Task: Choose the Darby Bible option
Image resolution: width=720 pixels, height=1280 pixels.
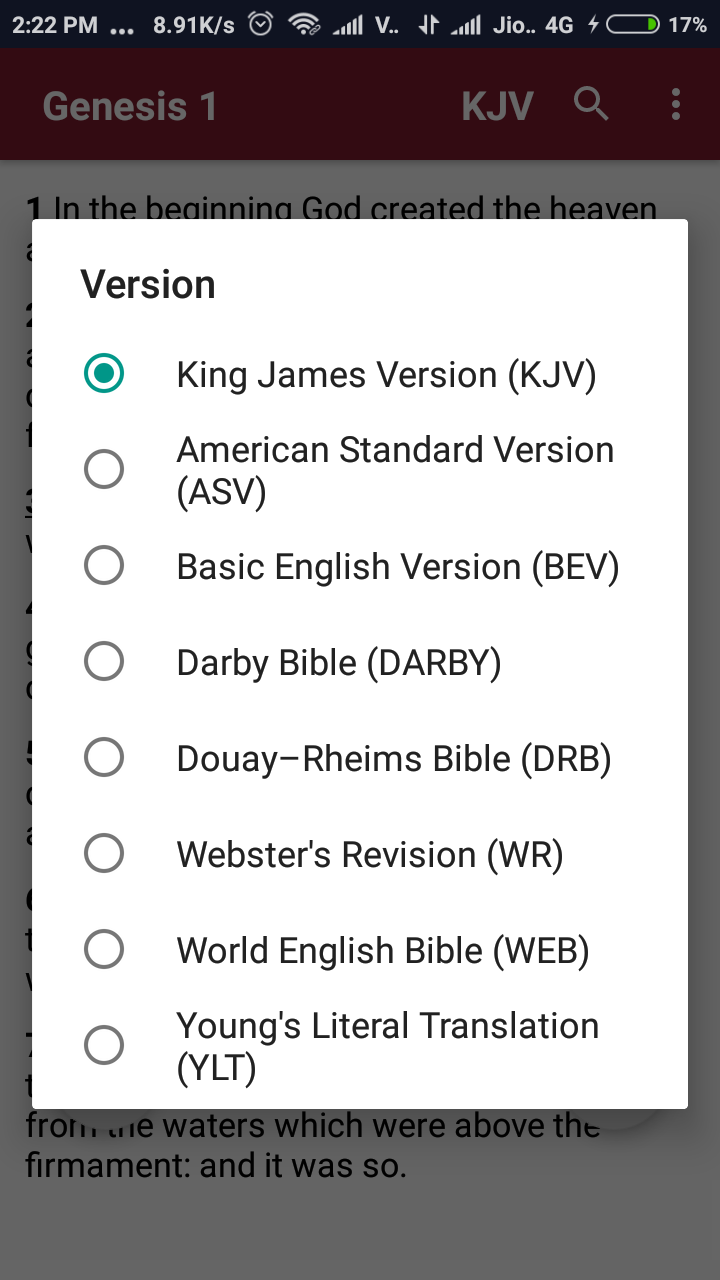Action: 104,661
